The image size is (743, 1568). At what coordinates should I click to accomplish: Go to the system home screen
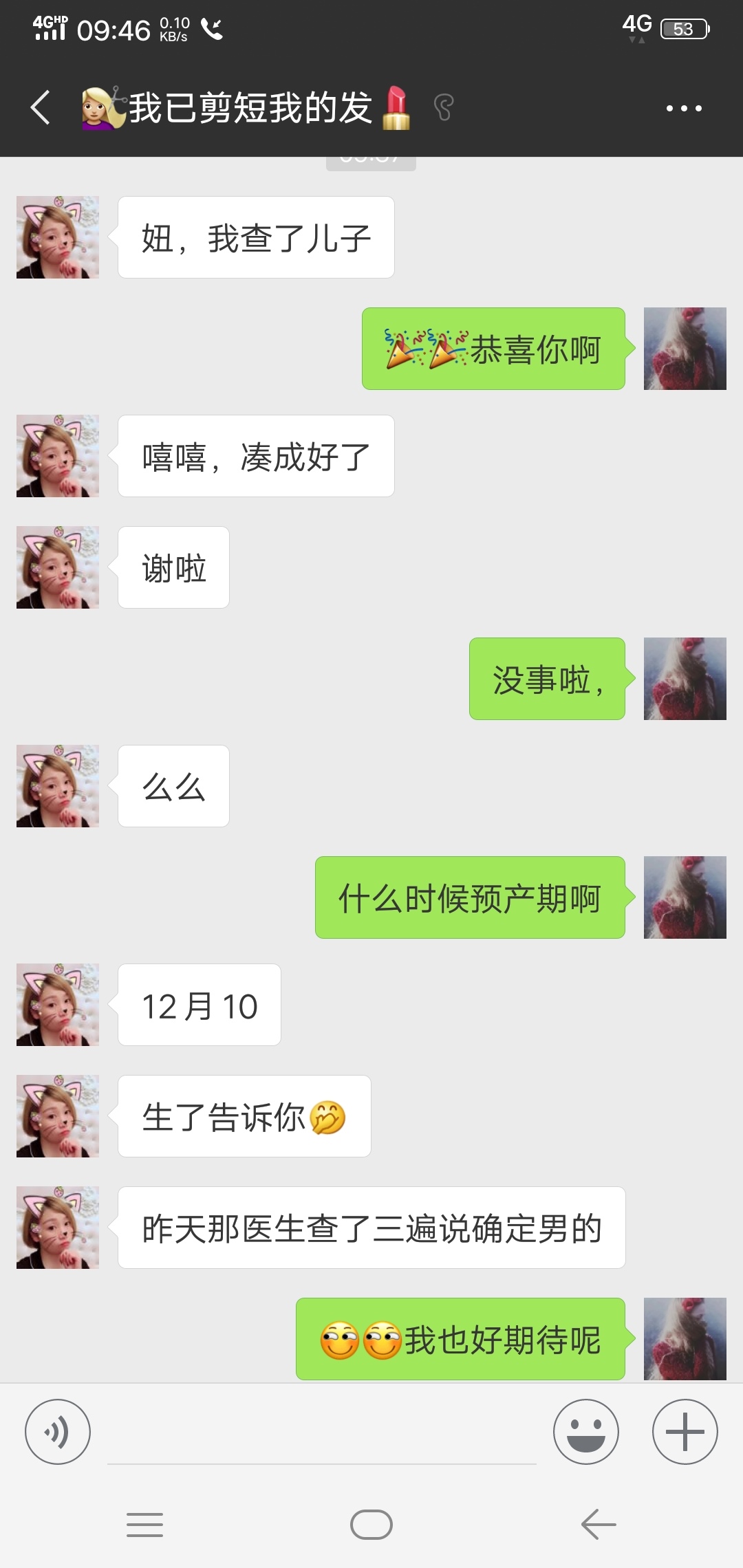[371, 1525]
